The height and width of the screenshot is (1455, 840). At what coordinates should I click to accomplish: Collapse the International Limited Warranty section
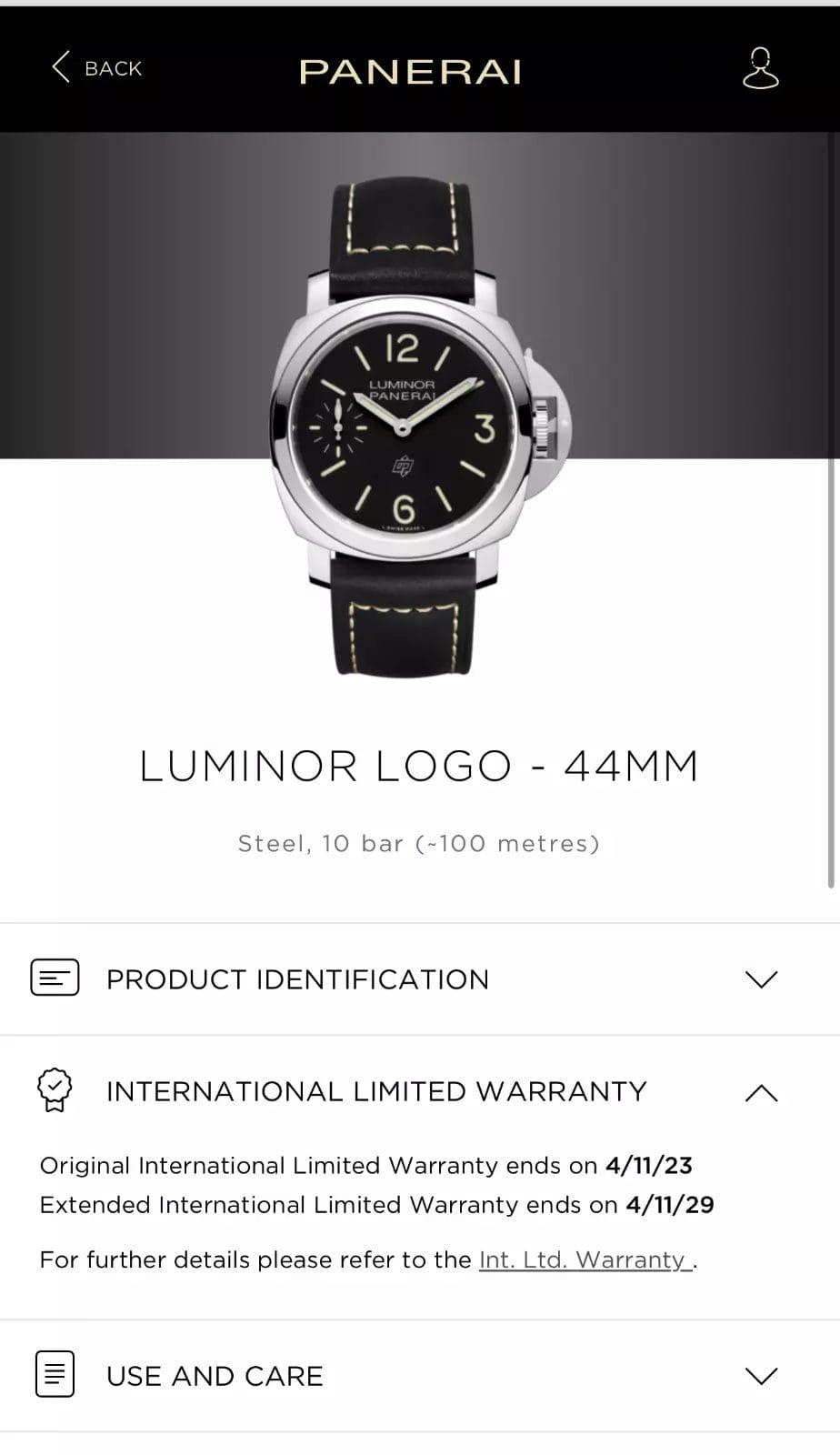click(x=760, y=1091)
